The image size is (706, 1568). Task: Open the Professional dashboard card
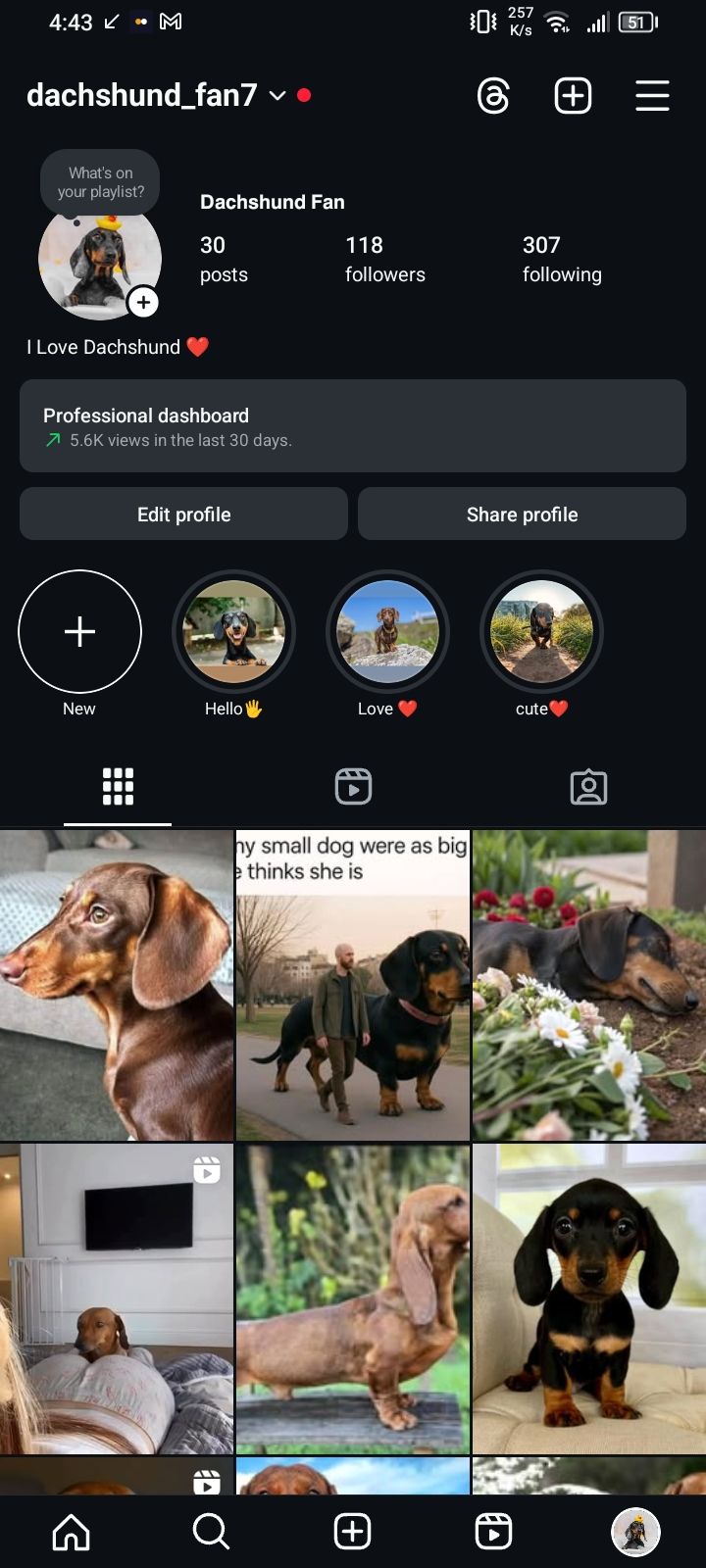[x=352, y=426]
